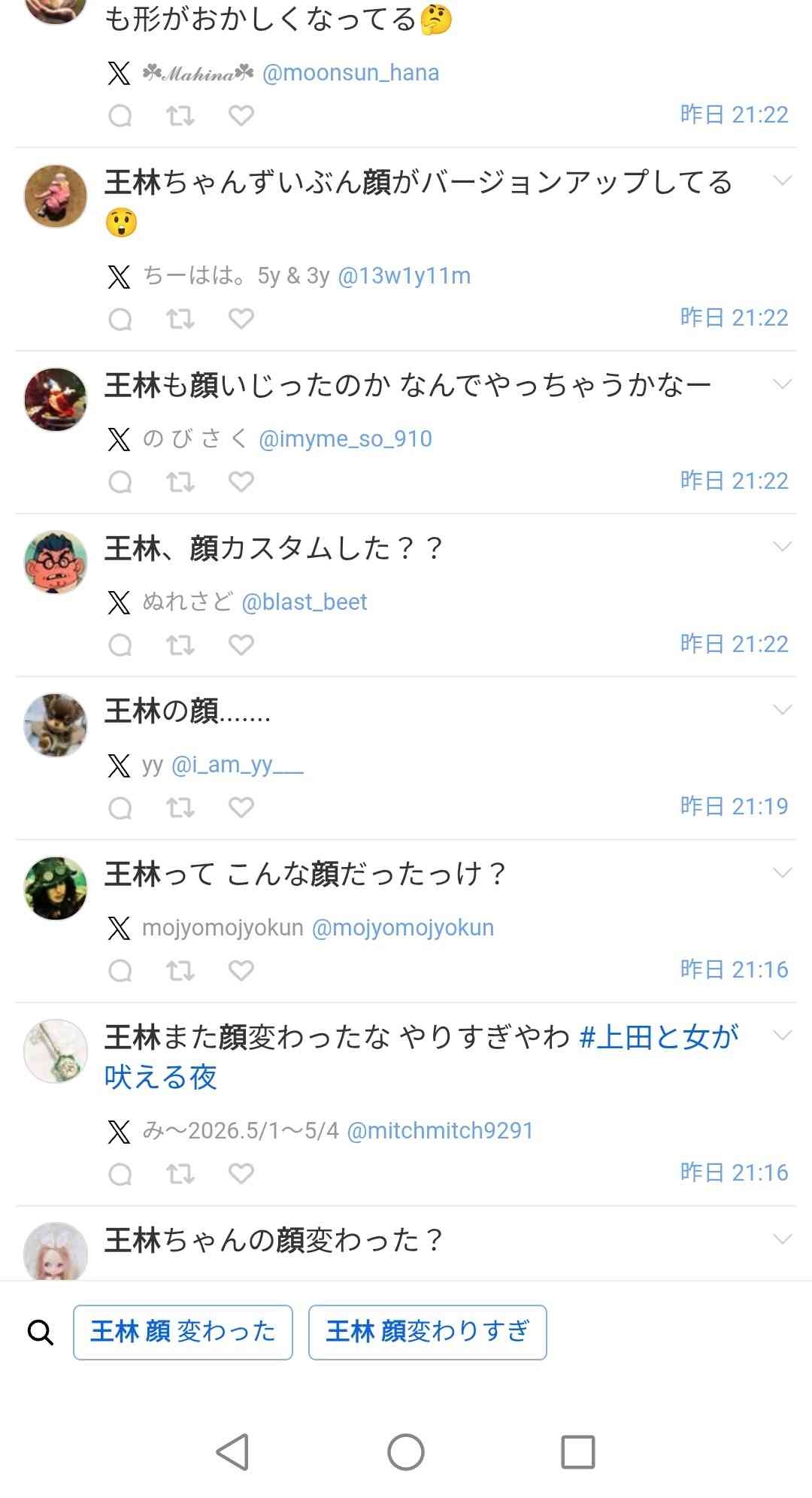This screenshot has height=1498, width=812.
Task: Expand the chevron on 王林ちゃんの顔変わった？ tweet
Action: tap(782, 1239)
